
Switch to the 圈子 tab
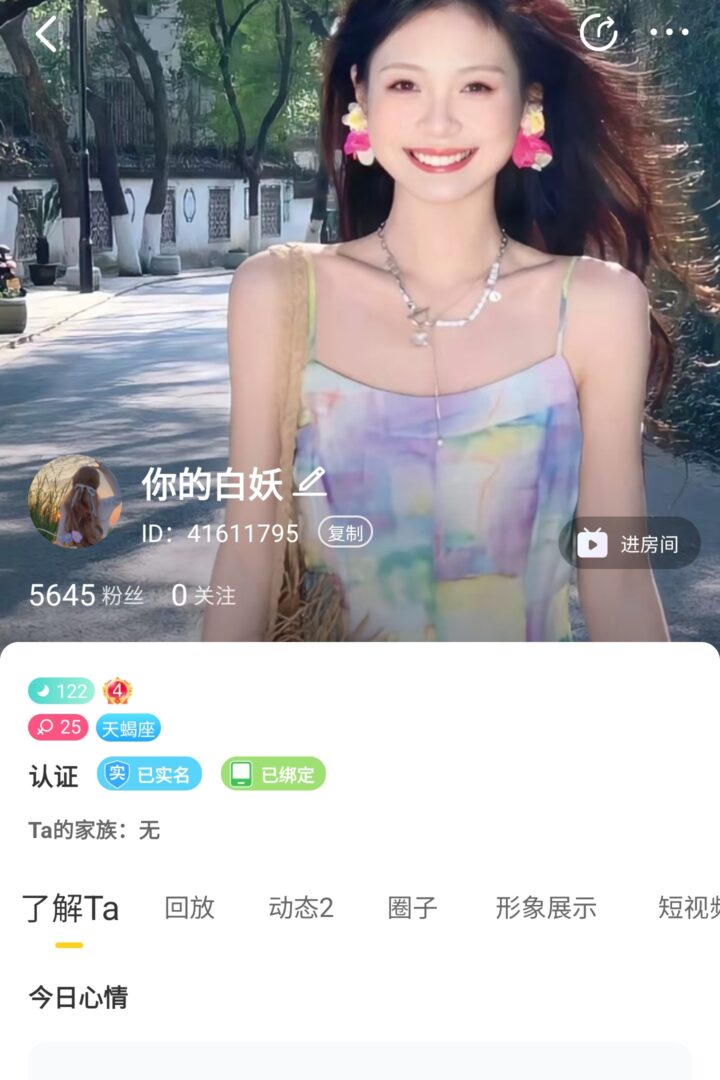tap(412, 908)
